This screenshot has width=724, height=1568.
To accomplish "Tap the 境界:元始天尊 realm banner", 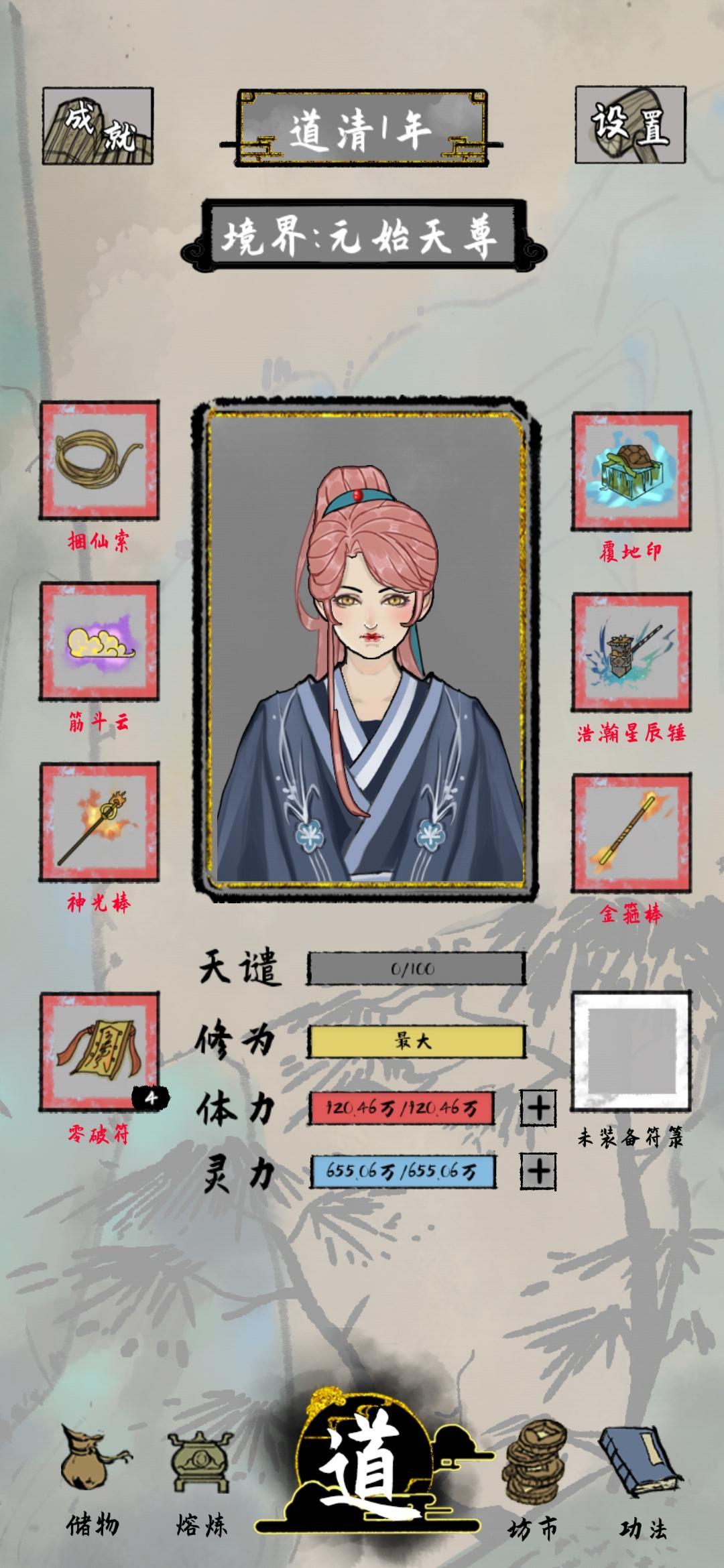I will [362, 235].
